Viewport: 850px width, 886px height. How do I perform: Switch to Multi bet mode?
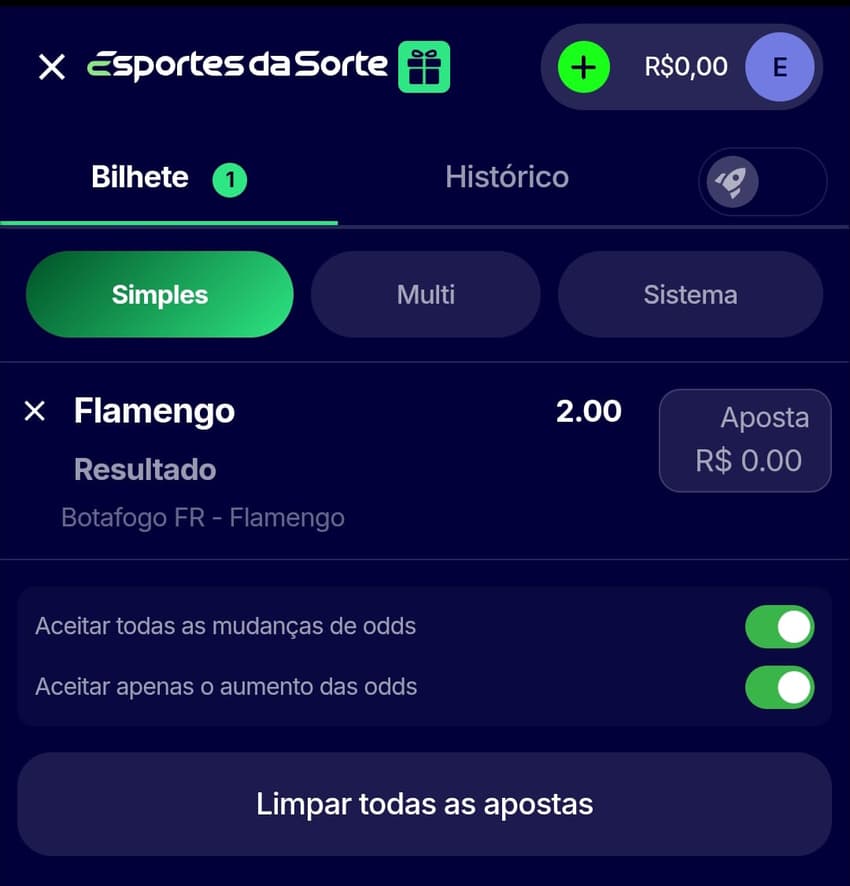click(425, 294)
